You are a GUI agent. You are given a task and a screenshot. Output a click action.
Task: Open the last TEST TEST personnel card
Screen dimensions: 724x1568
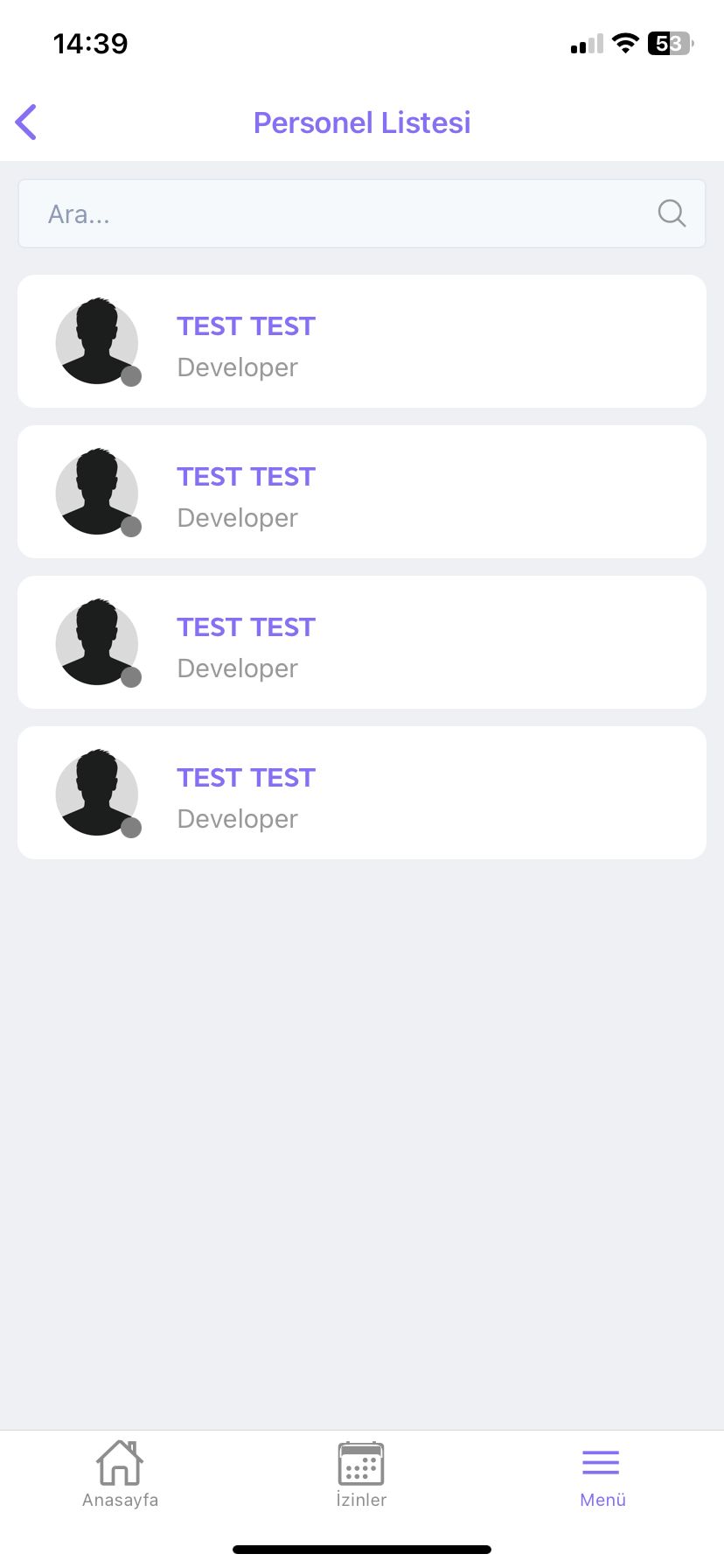point(361,793)
